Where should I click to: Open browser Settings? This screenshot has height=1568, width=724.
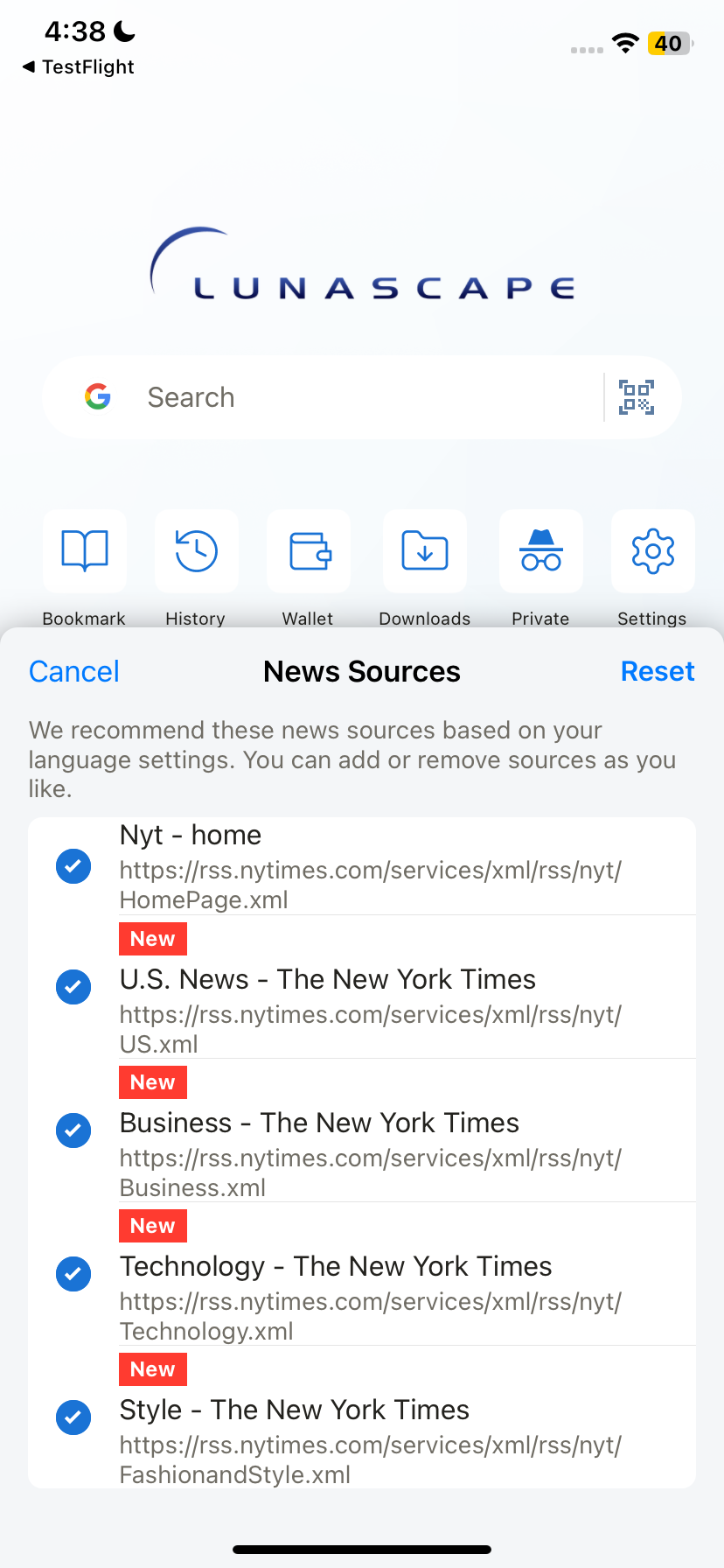coord(652,551)
